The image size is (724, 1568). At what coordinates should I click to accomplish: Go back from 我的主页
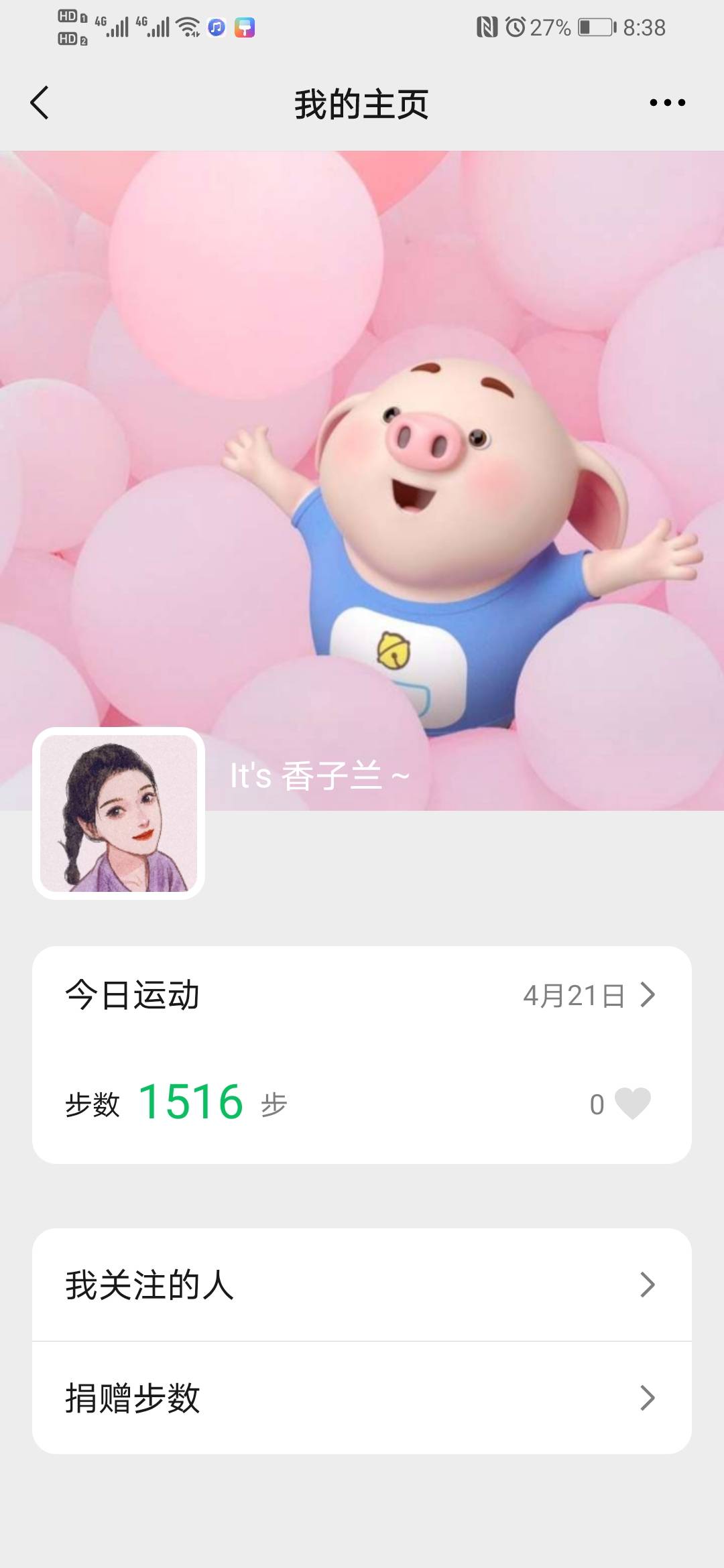point(40,103)
